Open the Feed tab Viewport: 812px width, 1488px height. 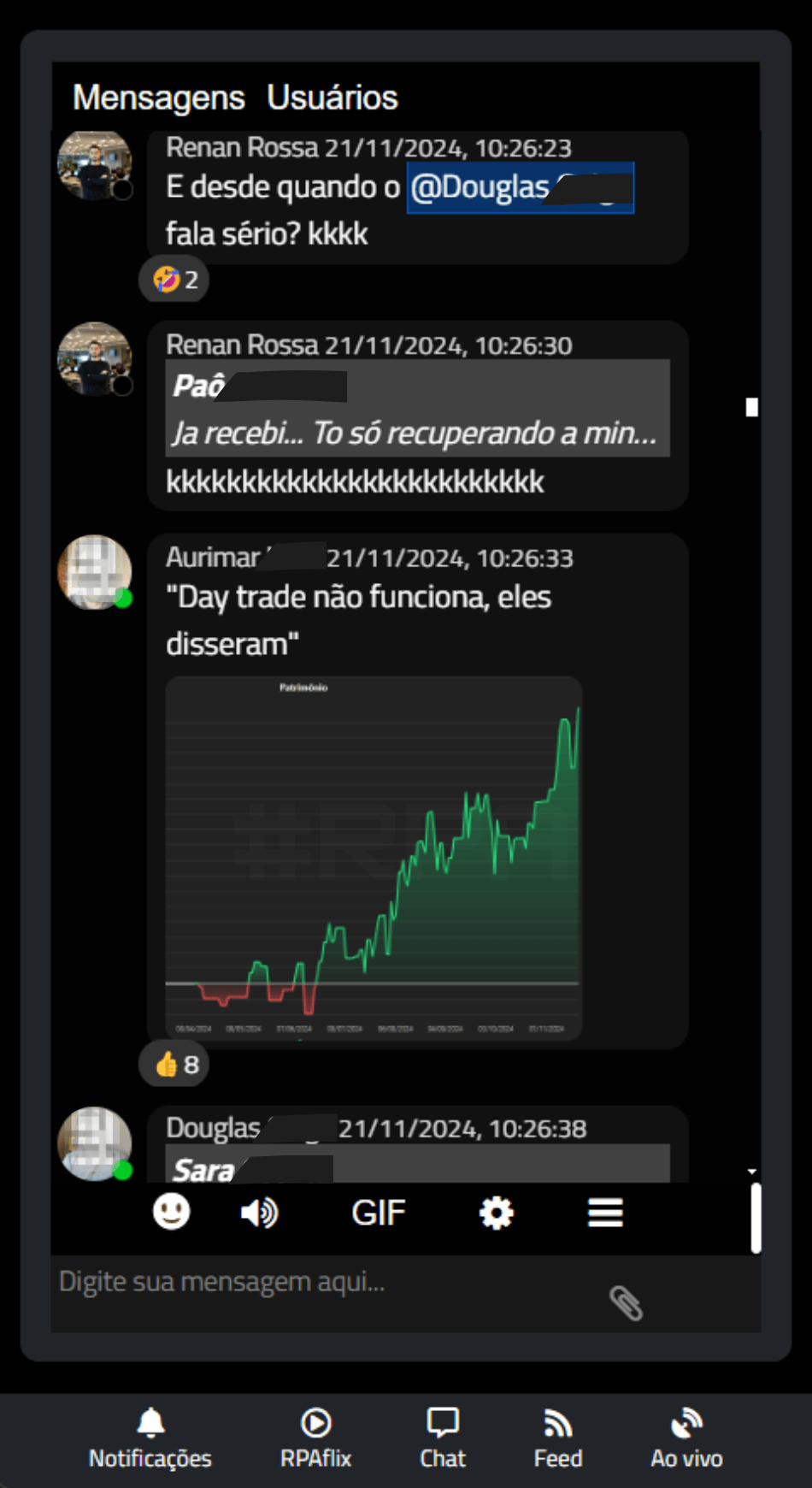pyautogui.click(x=557, y=1438)
